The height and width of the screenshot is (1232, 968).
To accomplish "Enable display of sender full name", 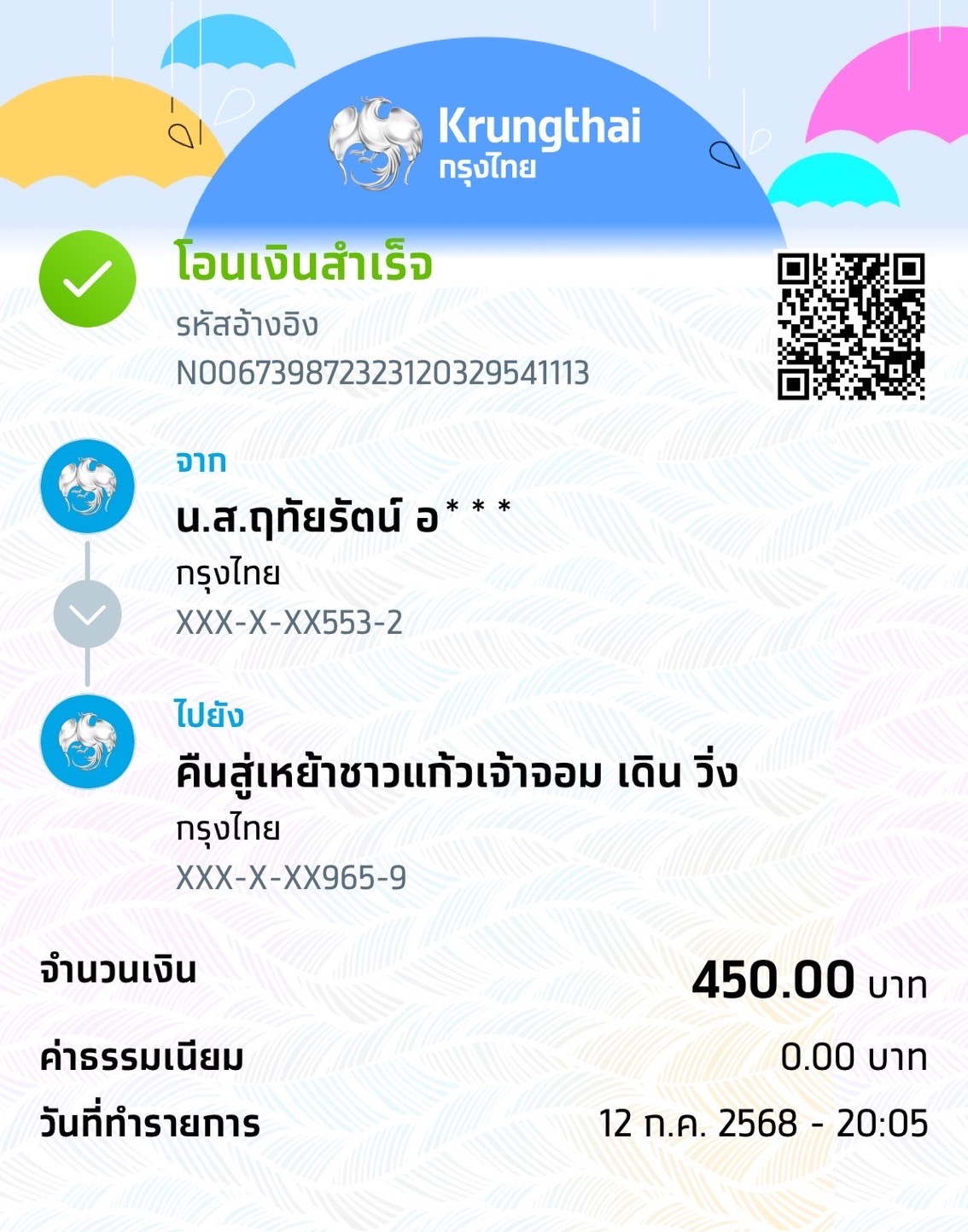I will (x=341, y=512).
